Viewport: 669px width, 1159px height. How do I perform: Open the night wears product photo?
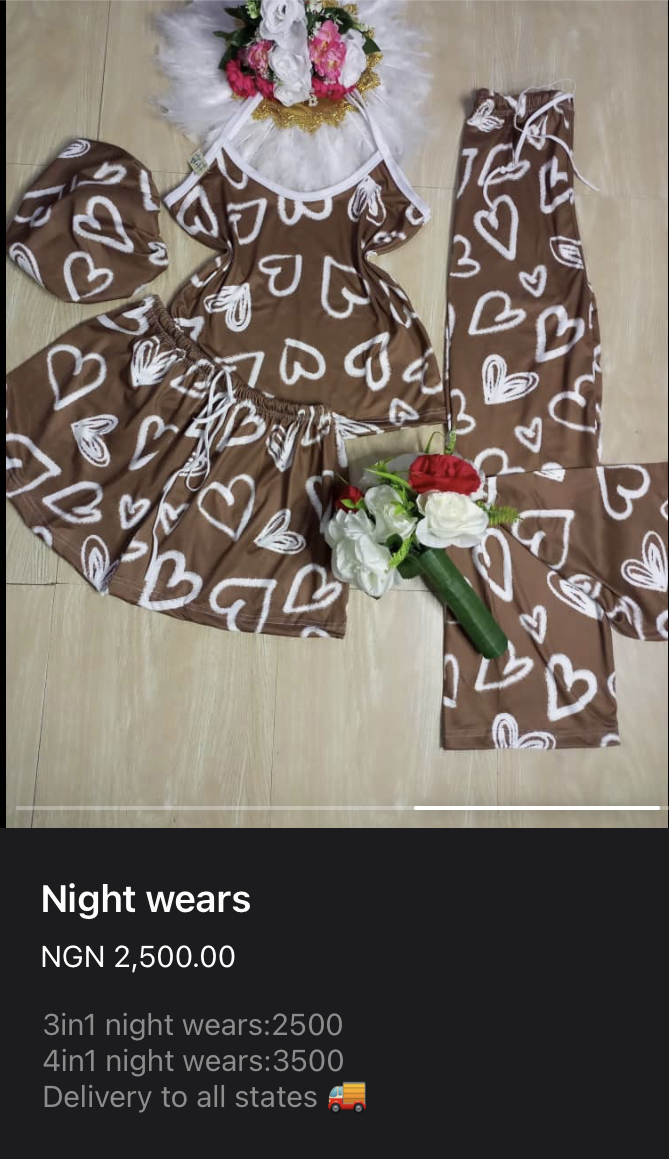334,400
